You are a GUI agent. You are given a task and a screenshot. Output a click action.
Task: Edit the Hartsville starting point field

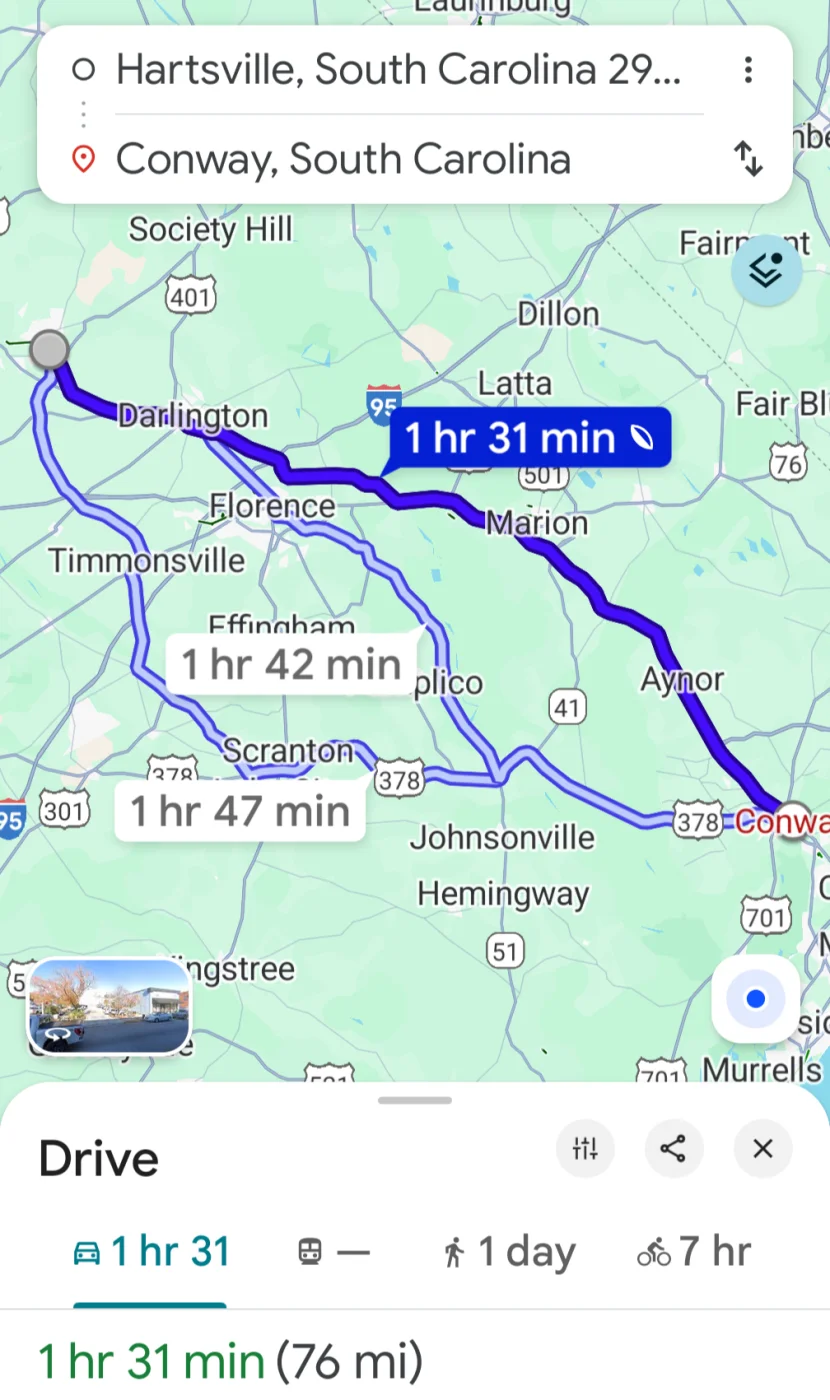point(398,70)
